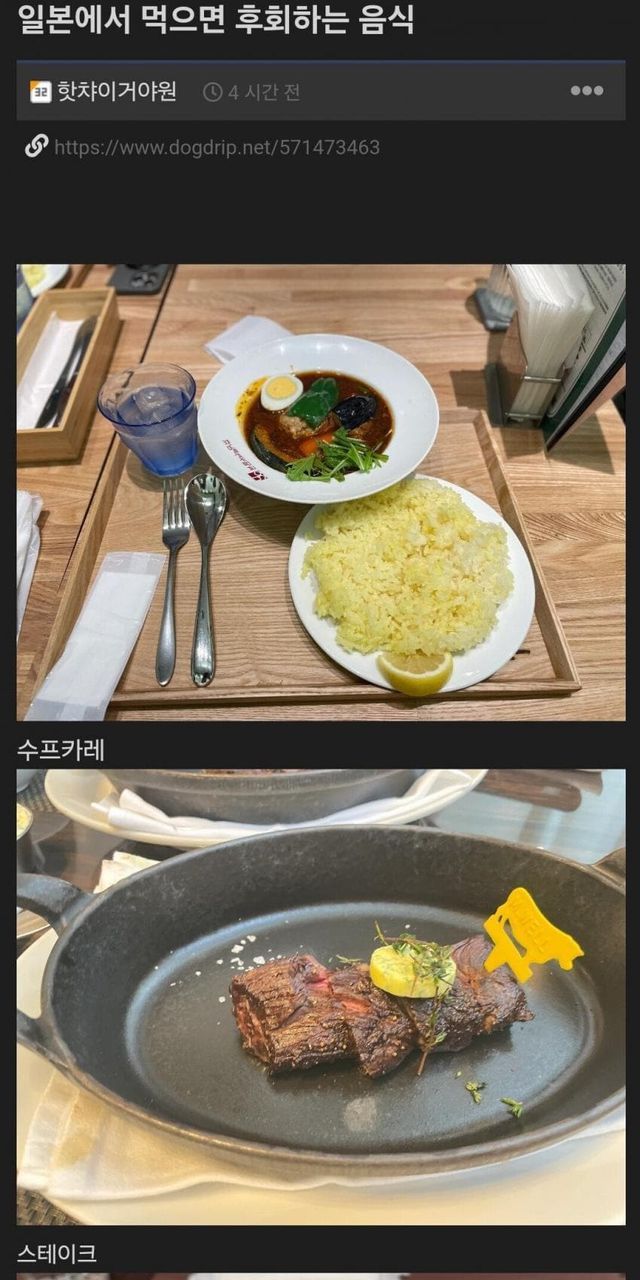Open author 핫챠이거야원's profile
Screen dimensions: 640x1280
click(x=116, y=91)
